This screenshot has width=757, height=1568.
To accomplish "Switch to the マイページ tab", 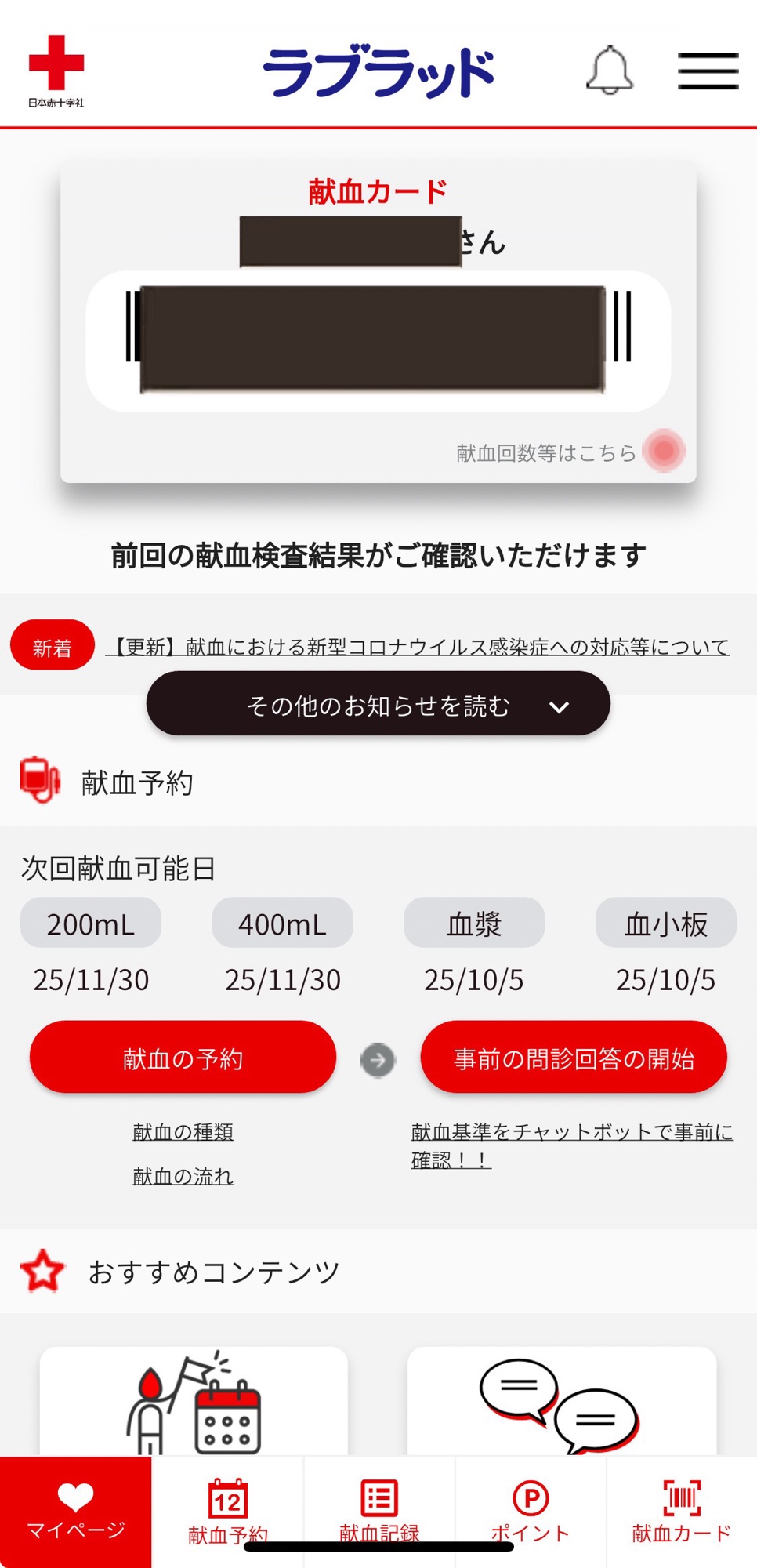I will 75,1510.
